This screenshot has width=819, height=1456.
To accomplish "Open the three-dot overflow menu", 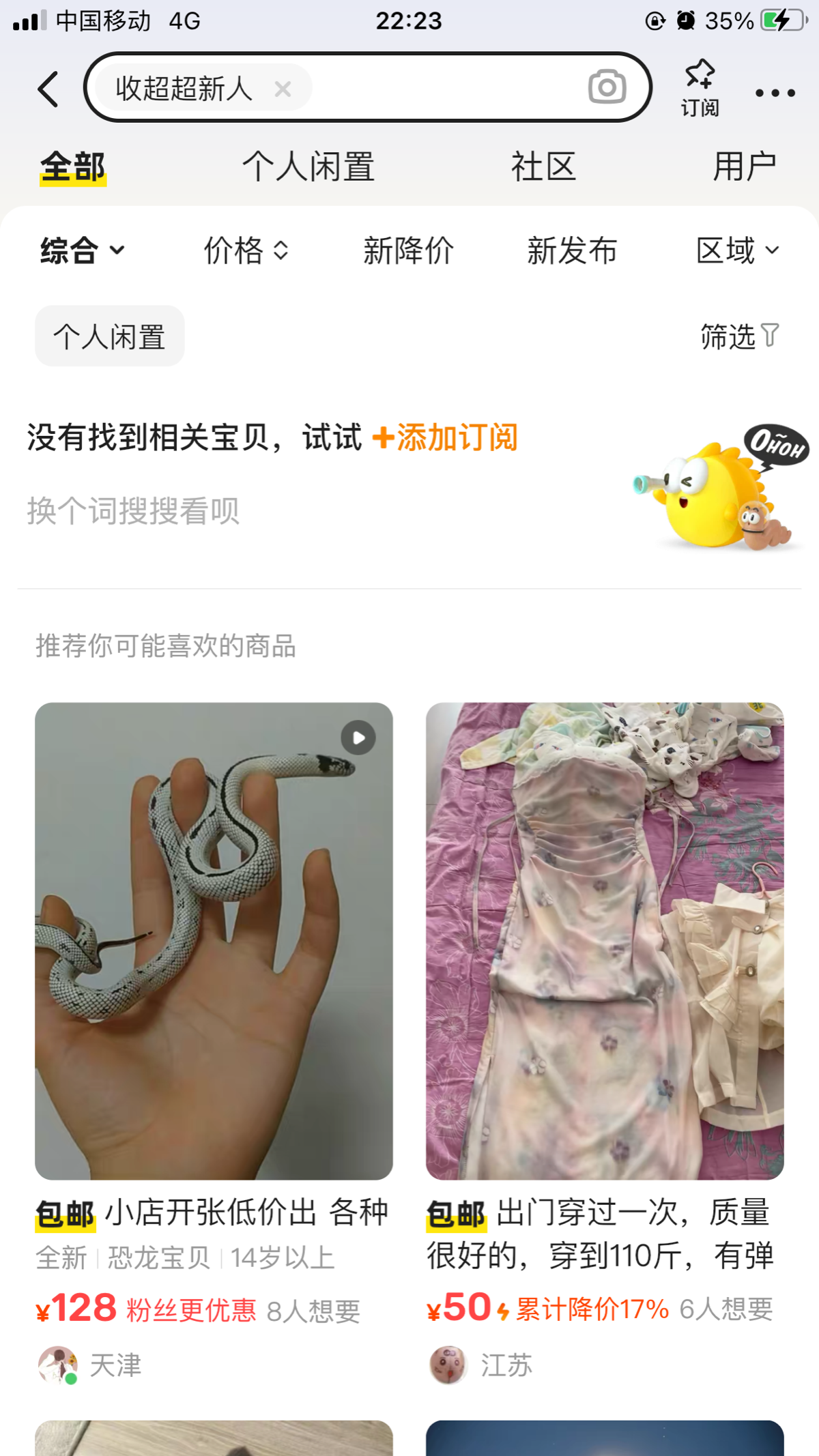I will pos(775,92).
